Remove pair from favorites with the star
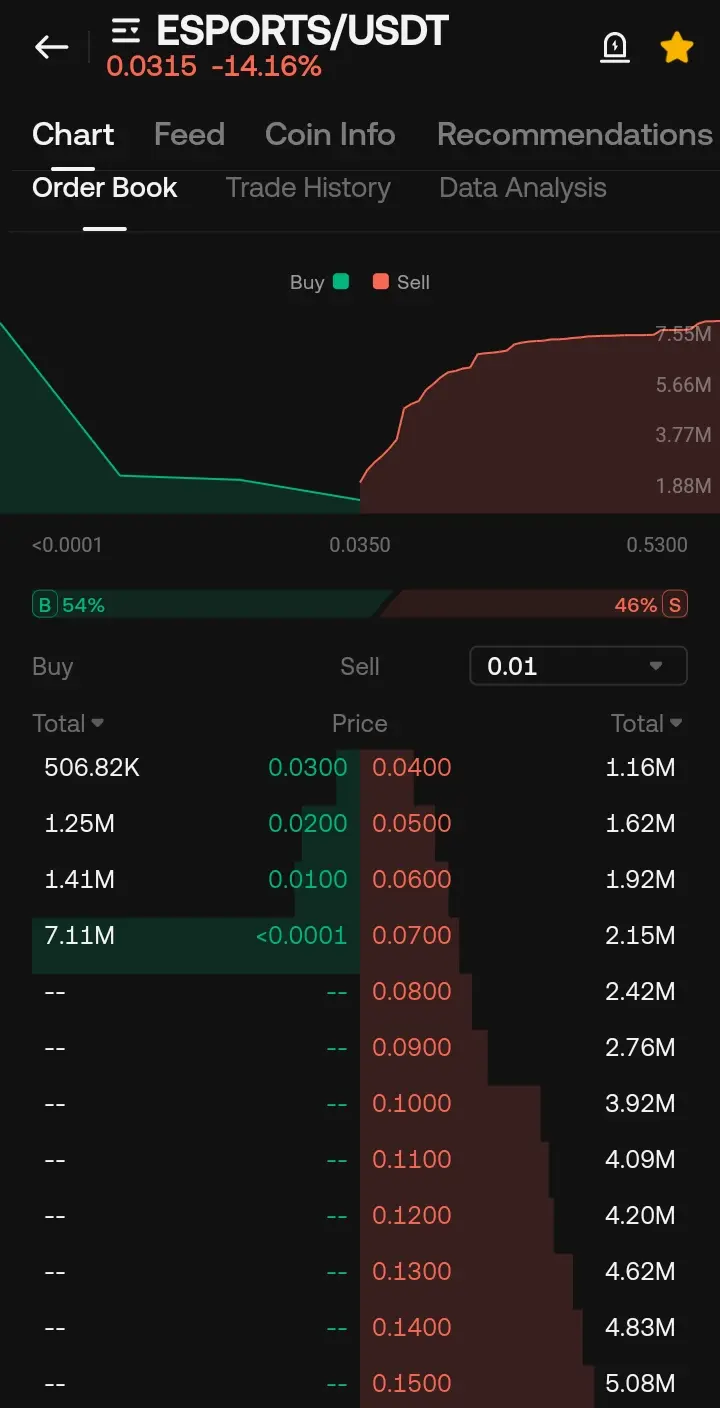The width and height of the screenshot is (720, 1408). [x=677, y=47]
